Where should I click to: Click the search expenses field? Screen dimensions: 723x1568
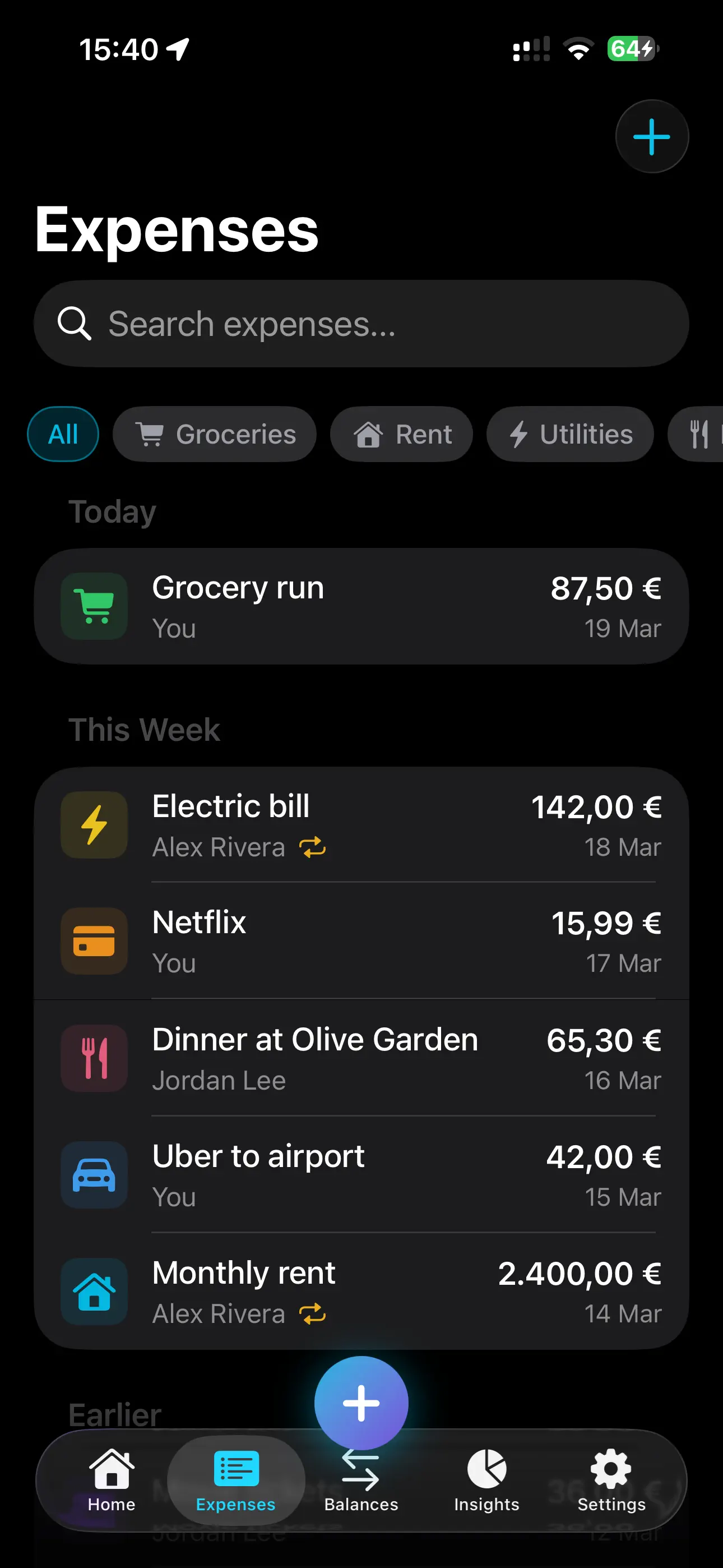coord(361,324)
